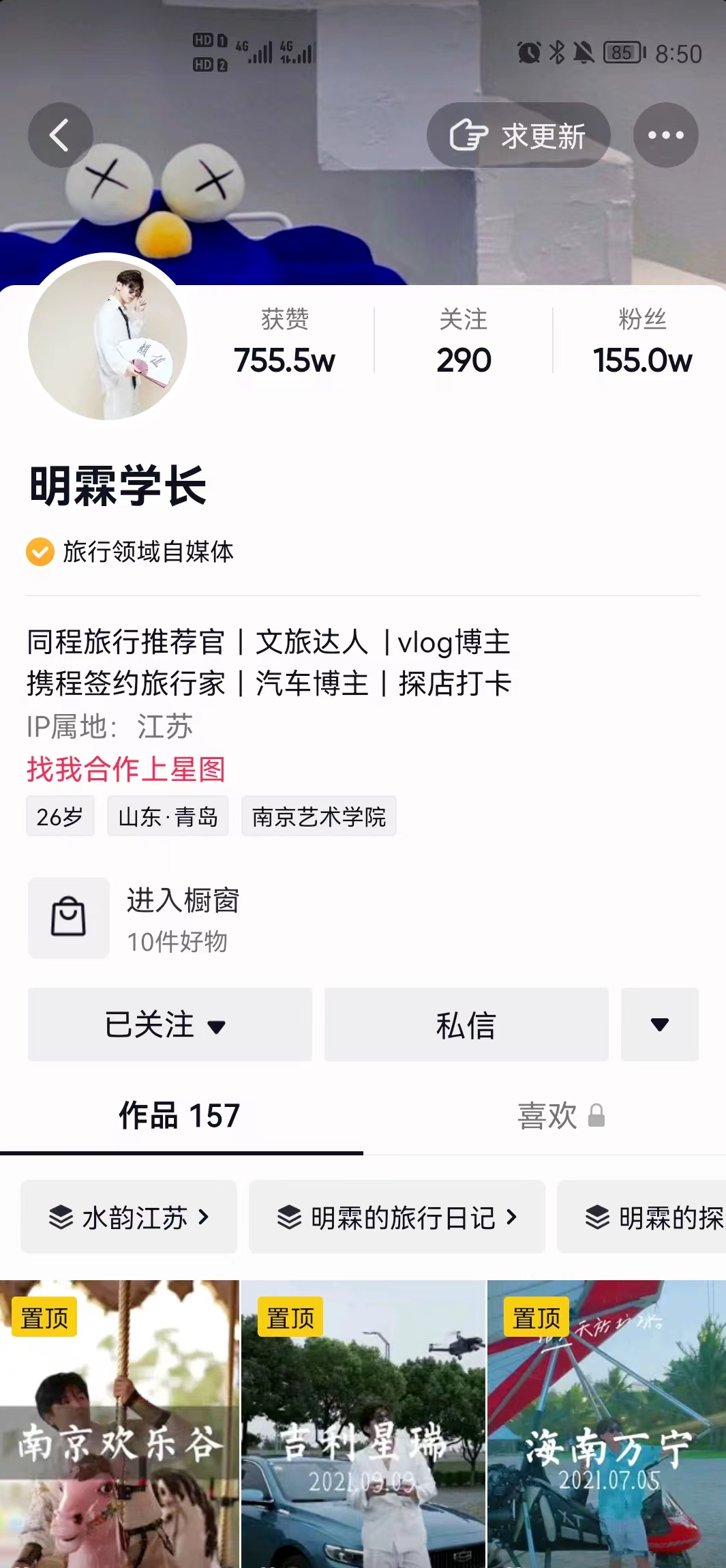Expand the arrow button beside 私信
The height and width of the screenshot is (1568, 726).
click(x=660, y=1024)
